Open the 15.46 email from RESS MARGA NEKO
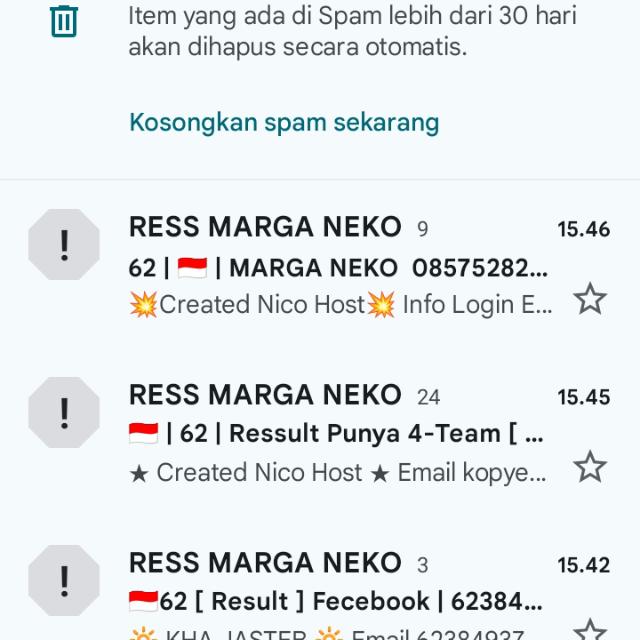Screen dimensions: 640x640 click(x=320, y=265)
